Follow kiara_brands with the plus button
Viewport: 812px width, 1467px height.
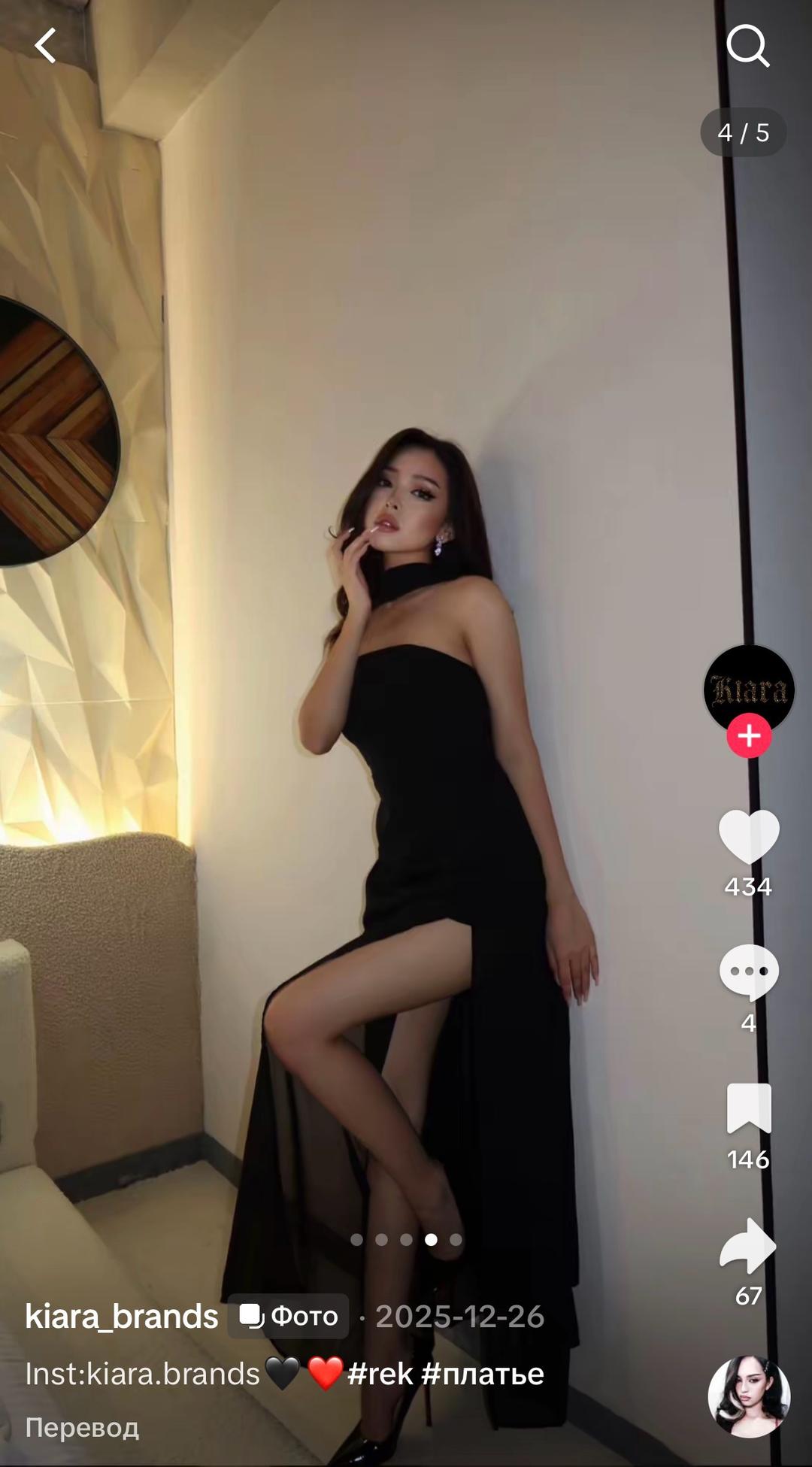(x=749, y=736)
